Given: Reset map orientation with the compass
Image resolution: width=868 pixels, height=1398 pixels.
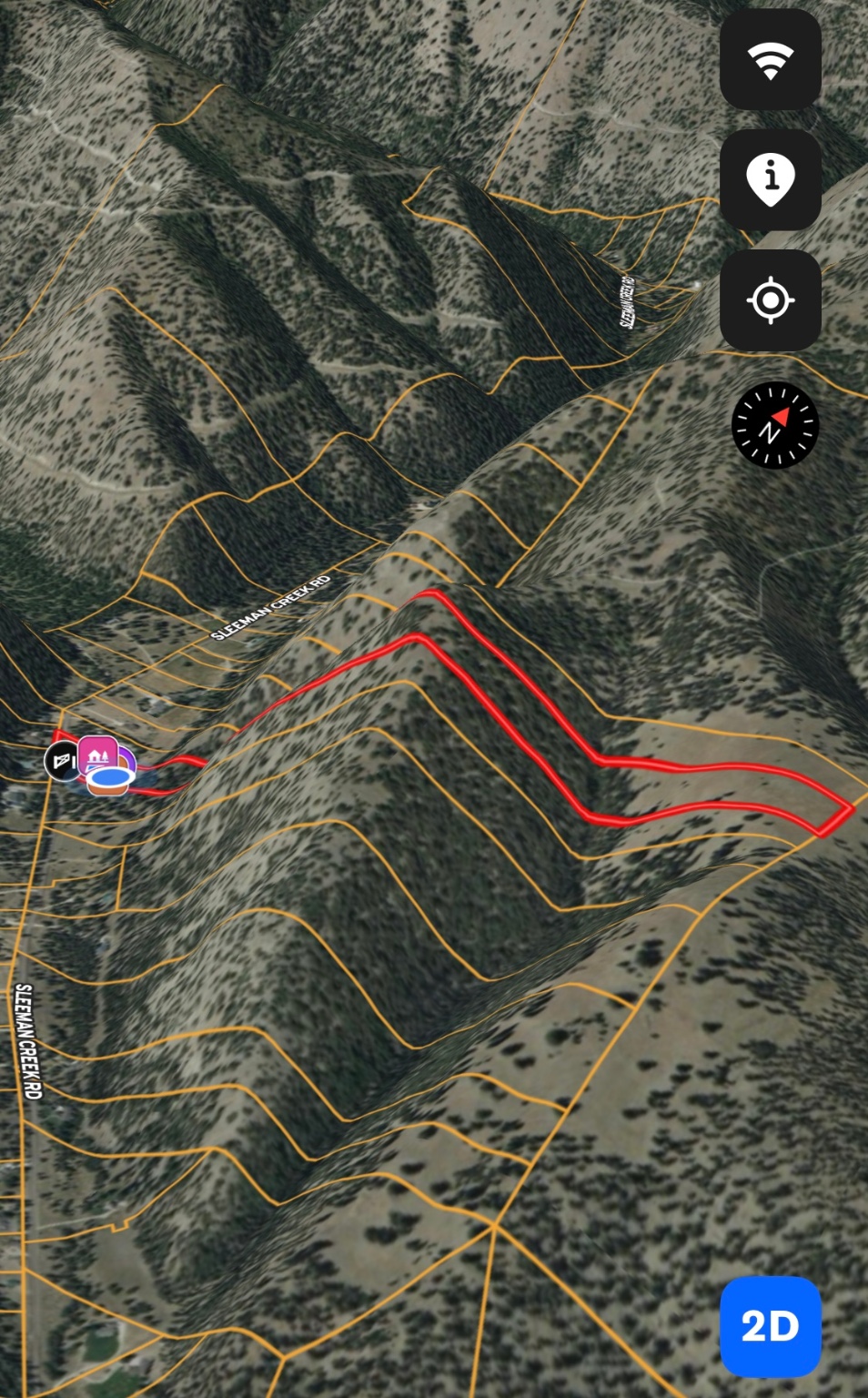Looking at the screenshot, I should pos(775,425).
